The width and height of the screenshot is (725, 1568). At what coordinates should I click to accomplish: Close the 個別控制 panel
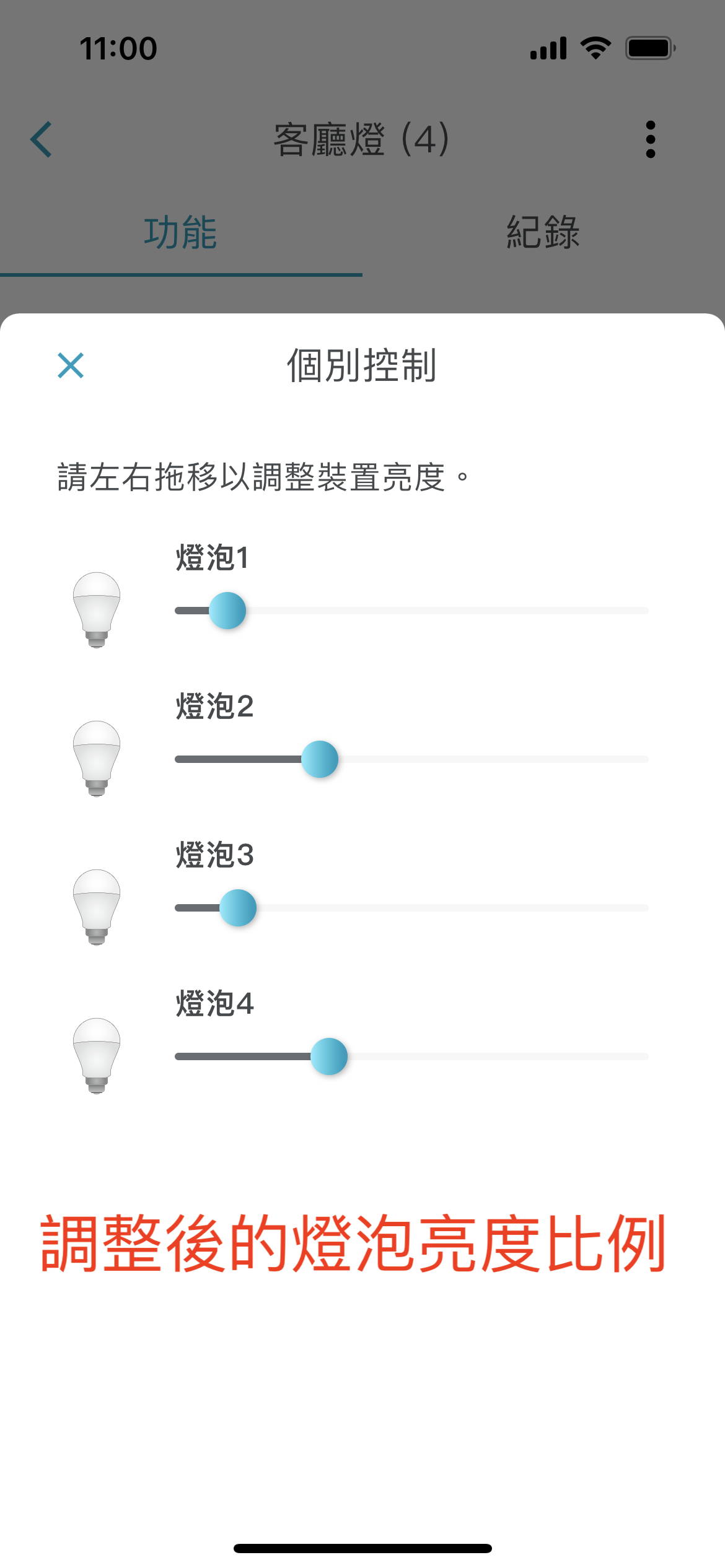(71, 365)
